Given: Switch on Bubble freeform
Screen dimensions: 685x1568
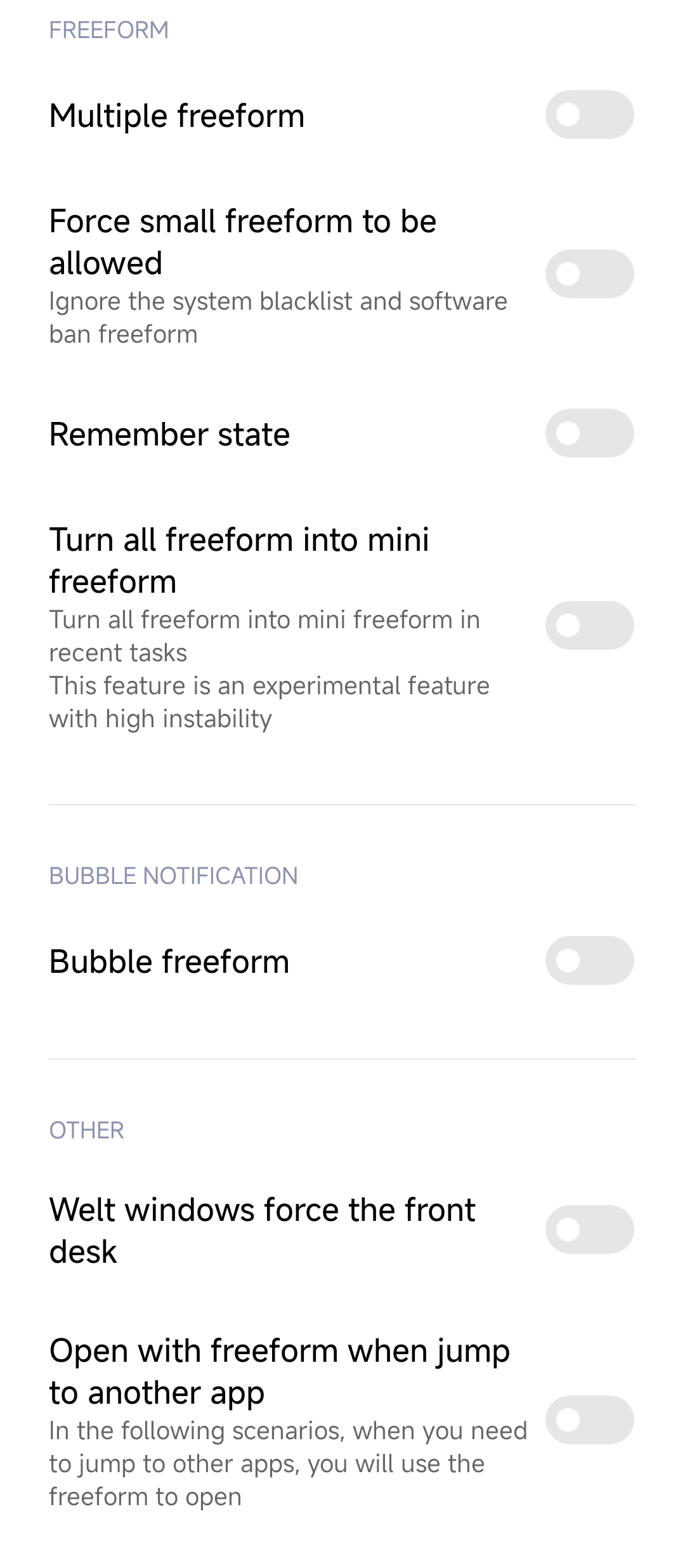Looking at the screenshot, I should (589, 960).
